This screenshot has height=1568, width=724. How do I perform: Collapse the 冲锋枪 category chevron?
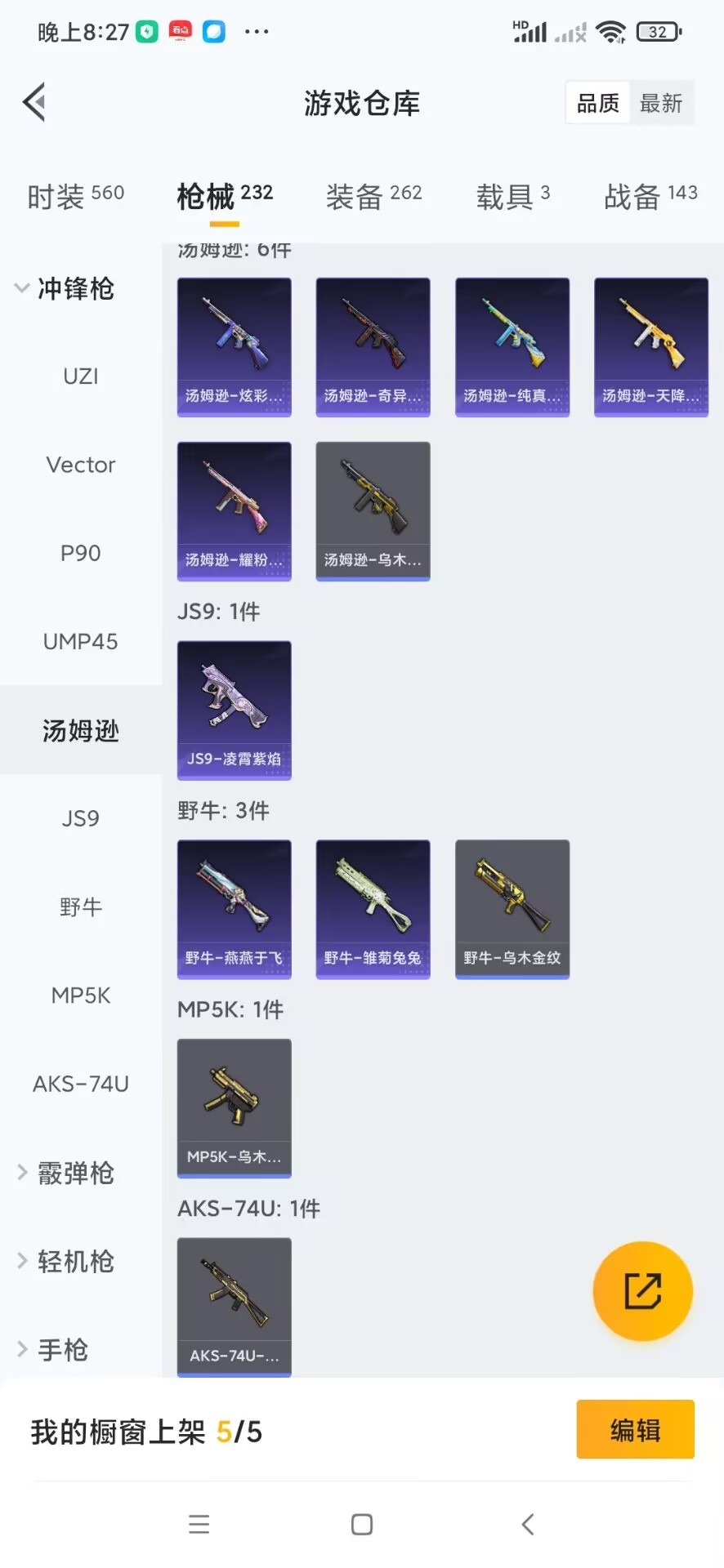click(x=20, y=288)
